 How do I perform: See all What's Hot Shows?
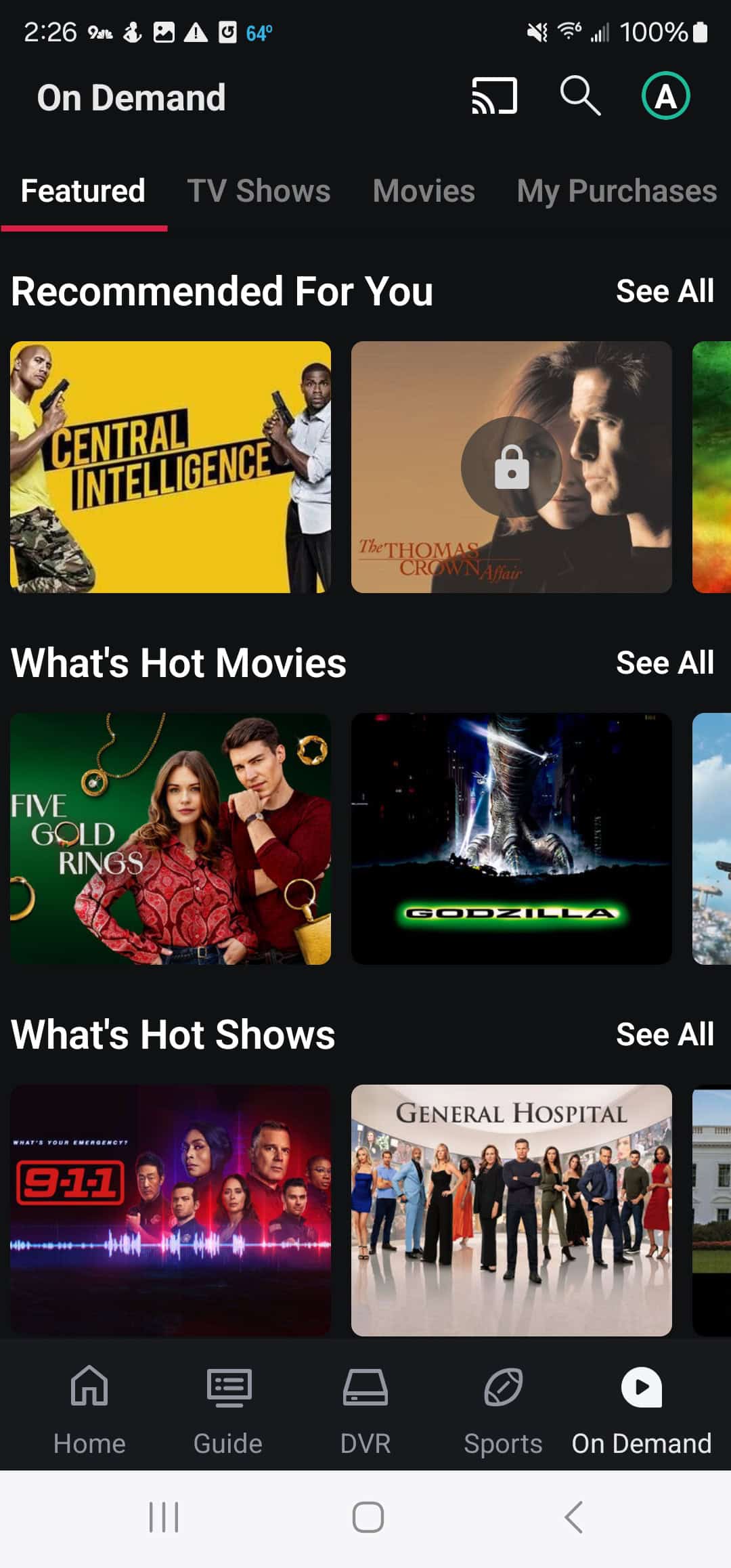[x=665, y=1035]
